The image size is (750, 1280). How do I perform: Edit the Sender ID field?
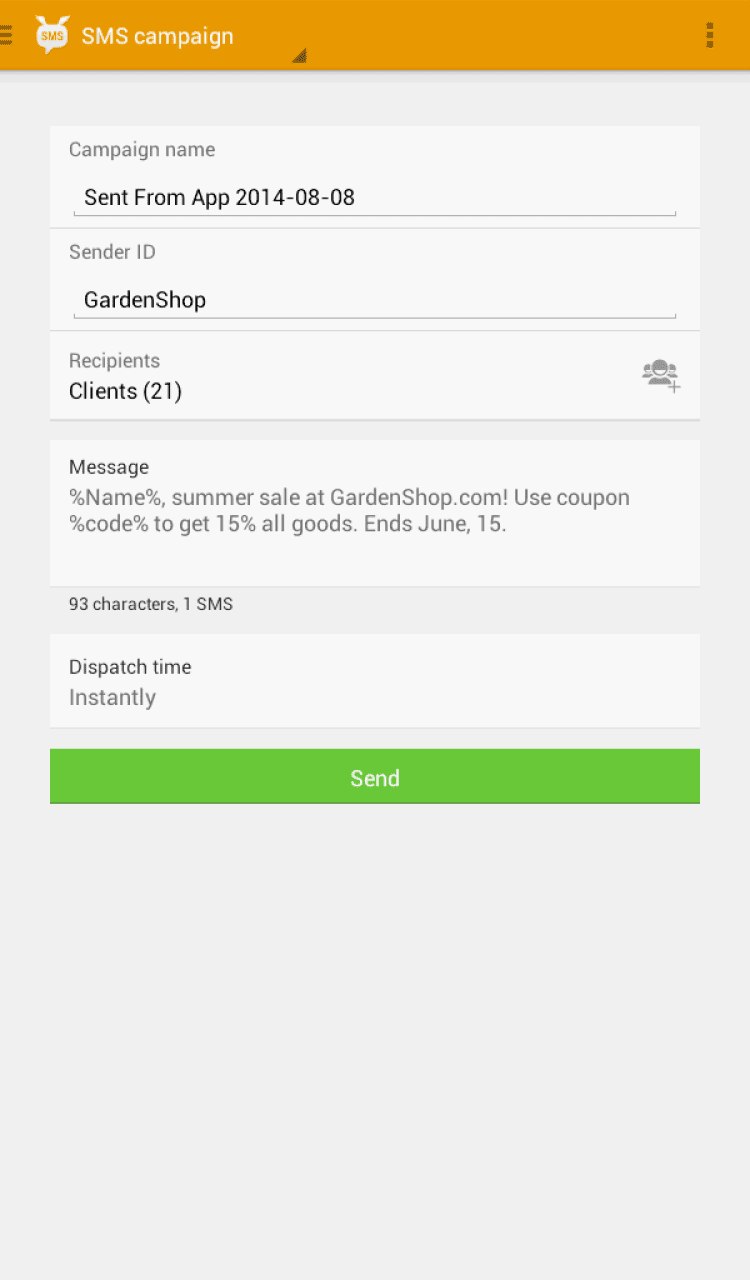[374, 299]
